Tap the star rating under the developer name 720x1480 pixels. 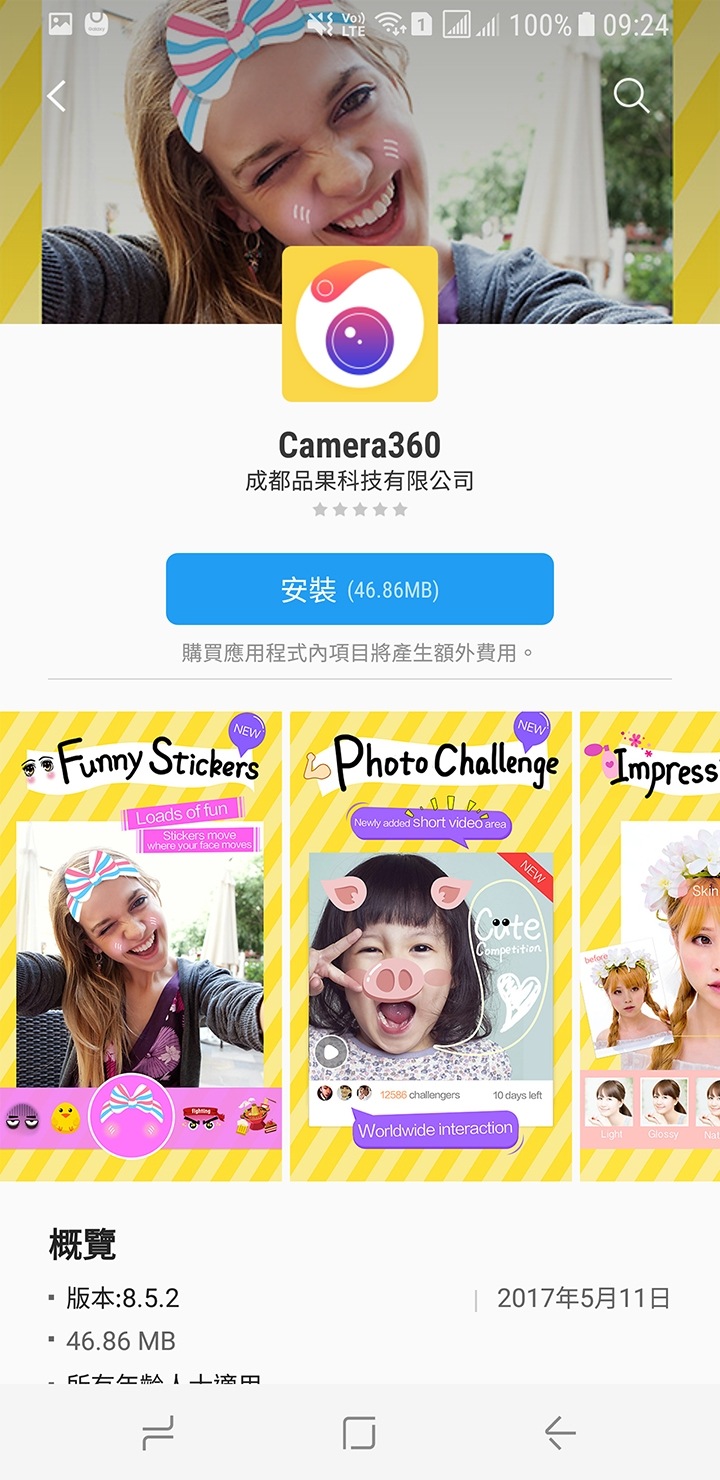(360, 510)
